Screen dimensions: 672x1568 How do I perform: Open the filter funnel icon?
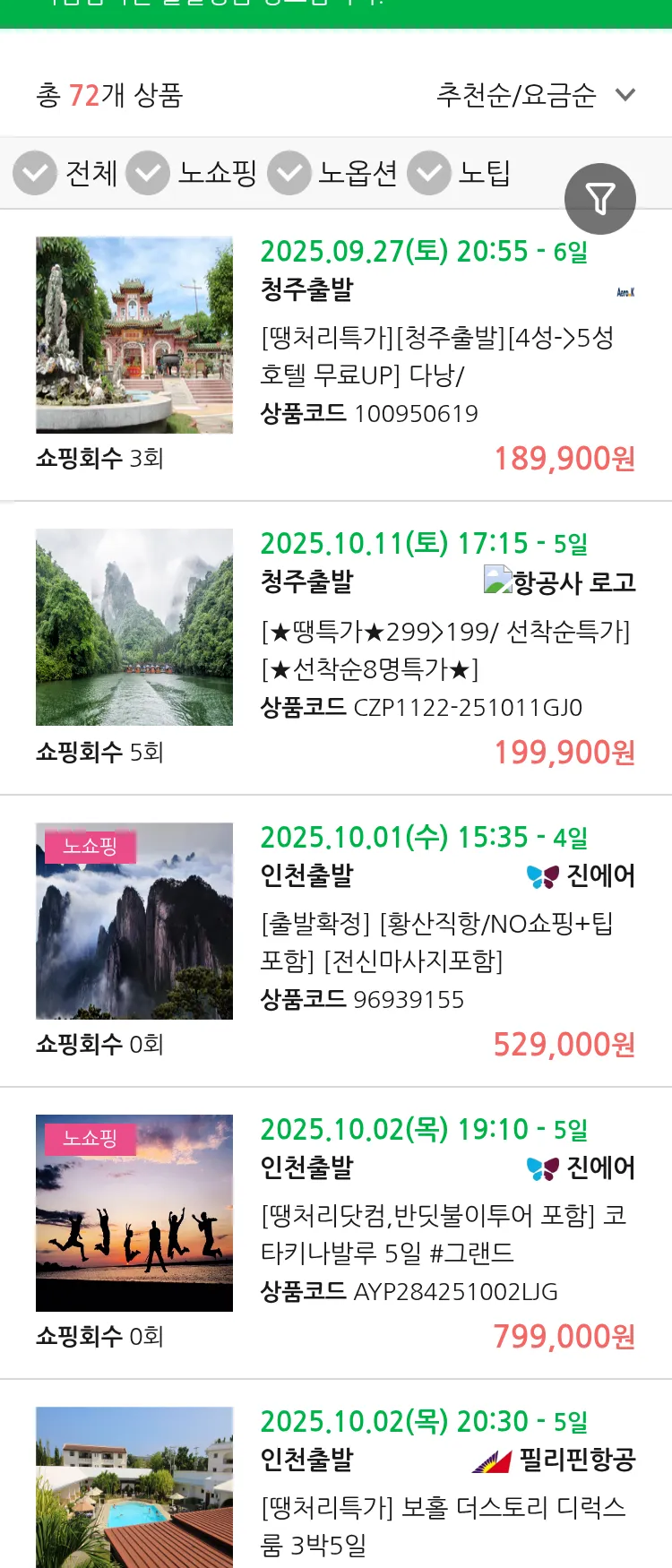click(600, 198)
